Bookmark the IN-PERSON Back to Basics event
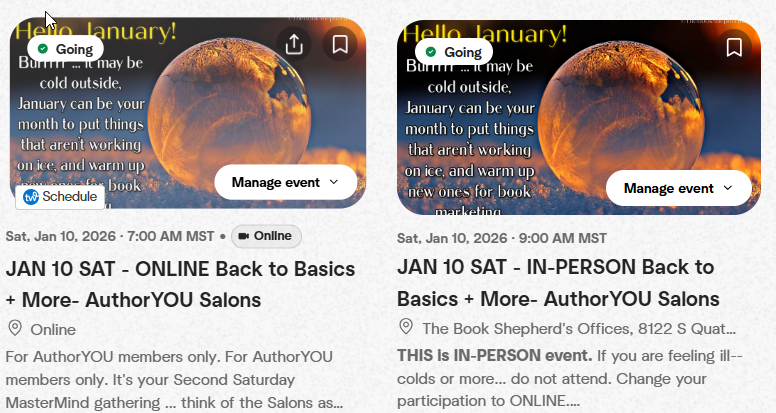This screenshot has width=776, height=413. [734, 47]
